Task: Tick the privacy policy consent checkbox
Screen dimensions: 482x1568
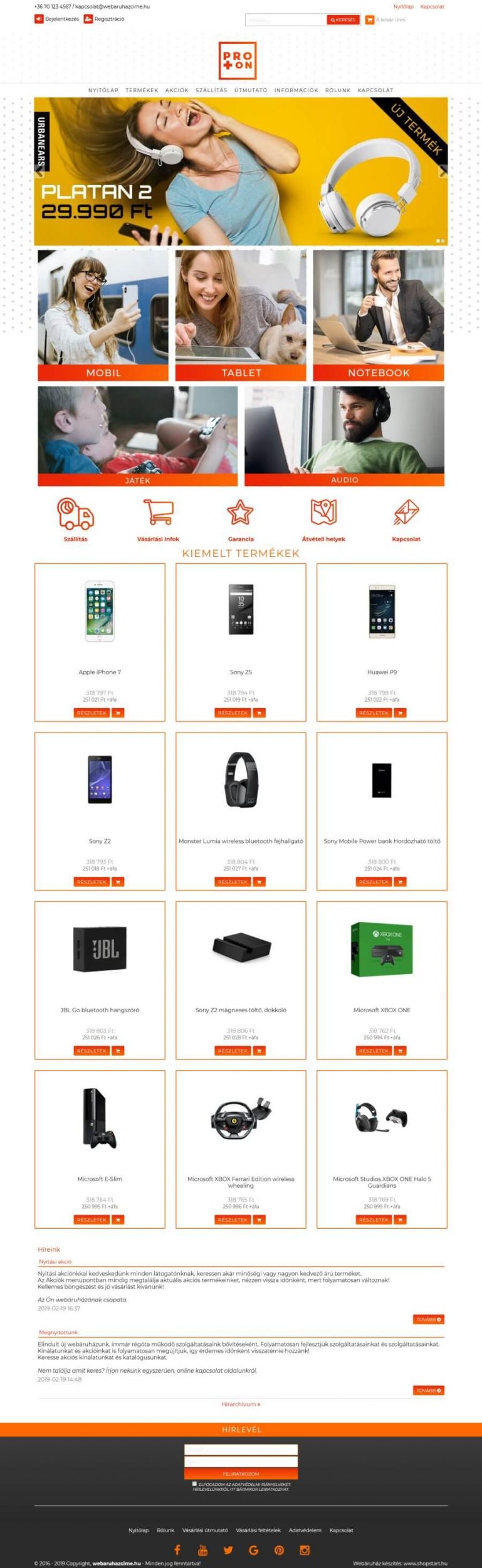Action: click(x=194, y=1484)
